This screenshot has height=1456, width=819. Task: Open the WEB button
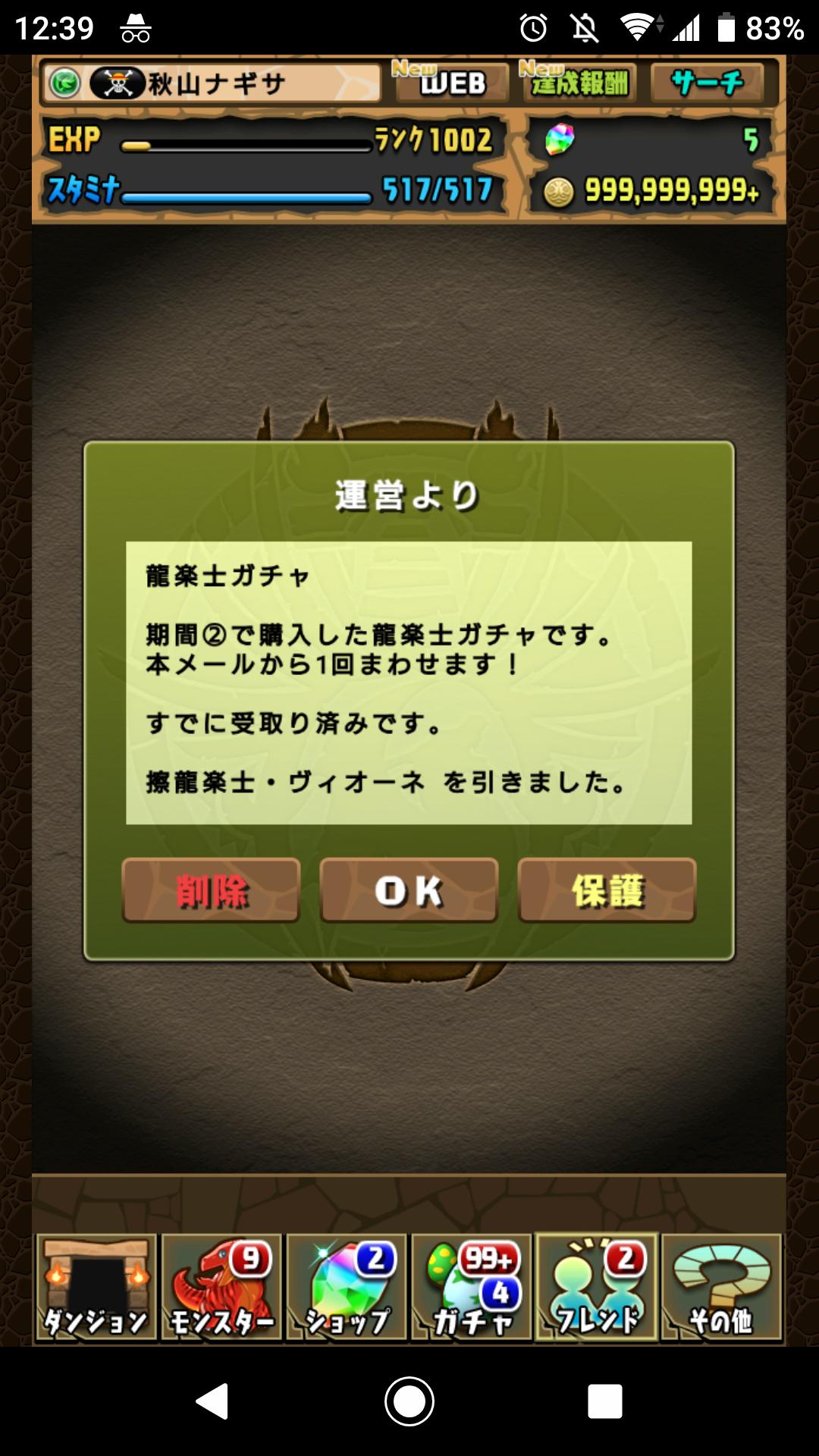pyautogui.click(x=451, y=82)
